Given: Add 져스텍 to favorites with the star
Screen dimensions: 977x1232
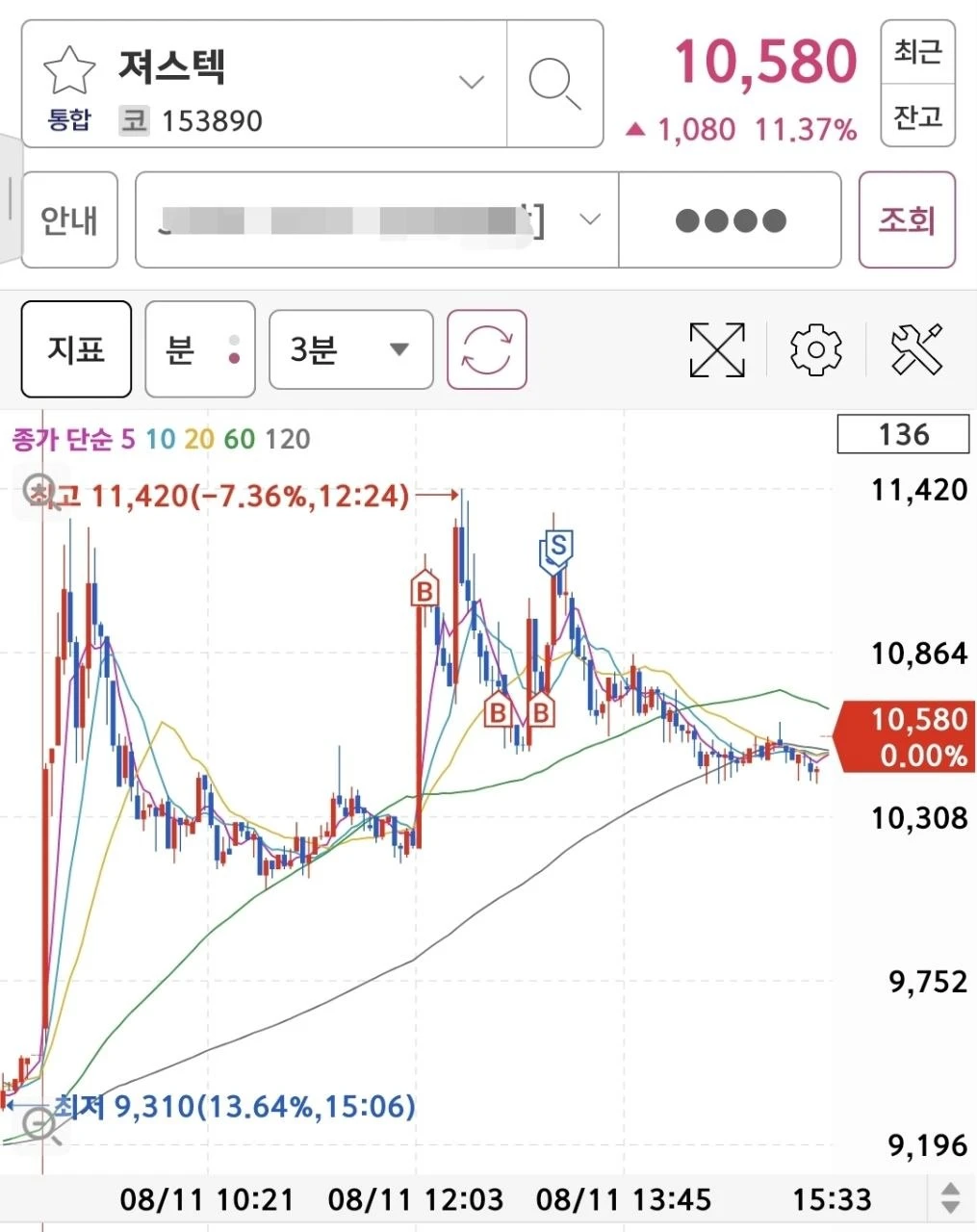Looking at the screenshot, I should point(69,71).
